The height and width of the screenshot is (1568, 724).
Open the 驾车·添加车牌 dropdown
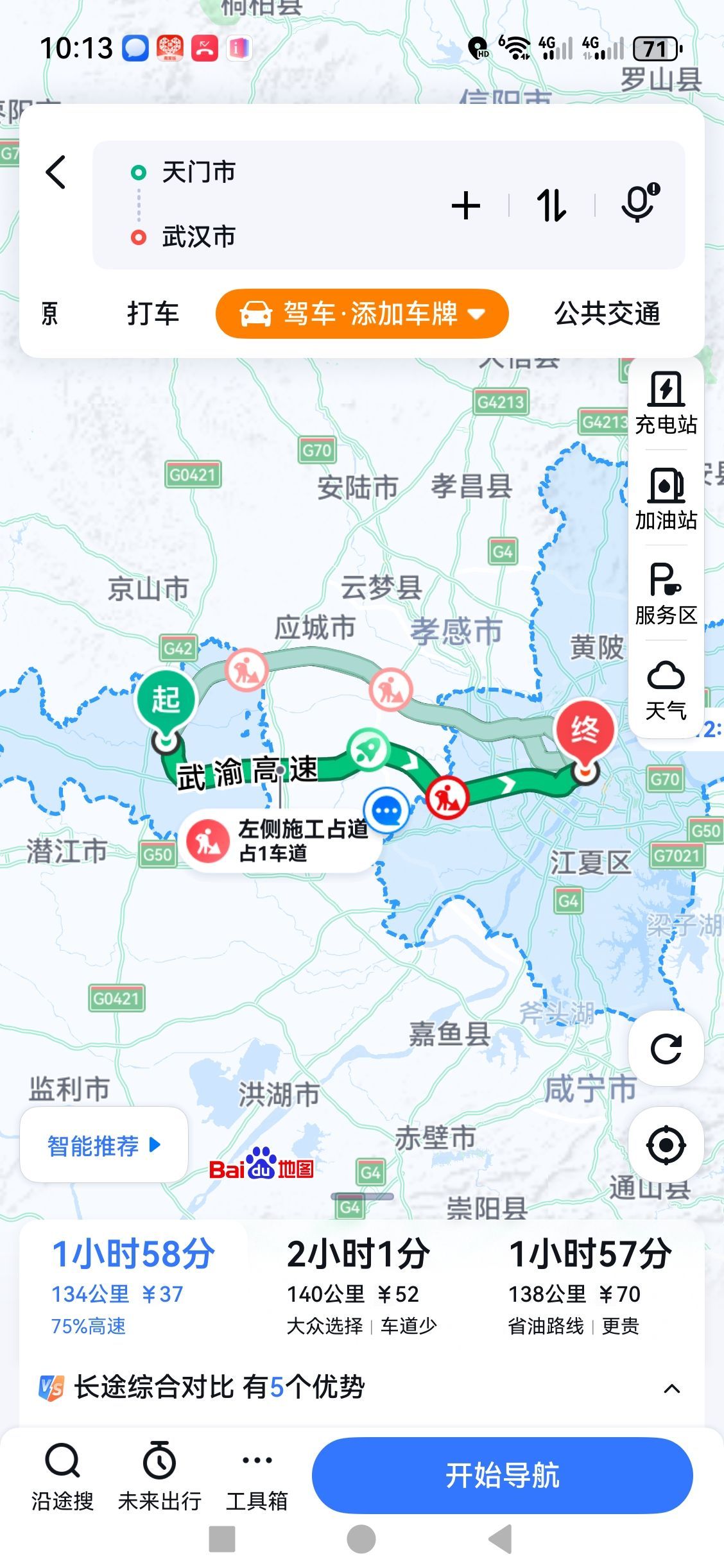point(362,314)
